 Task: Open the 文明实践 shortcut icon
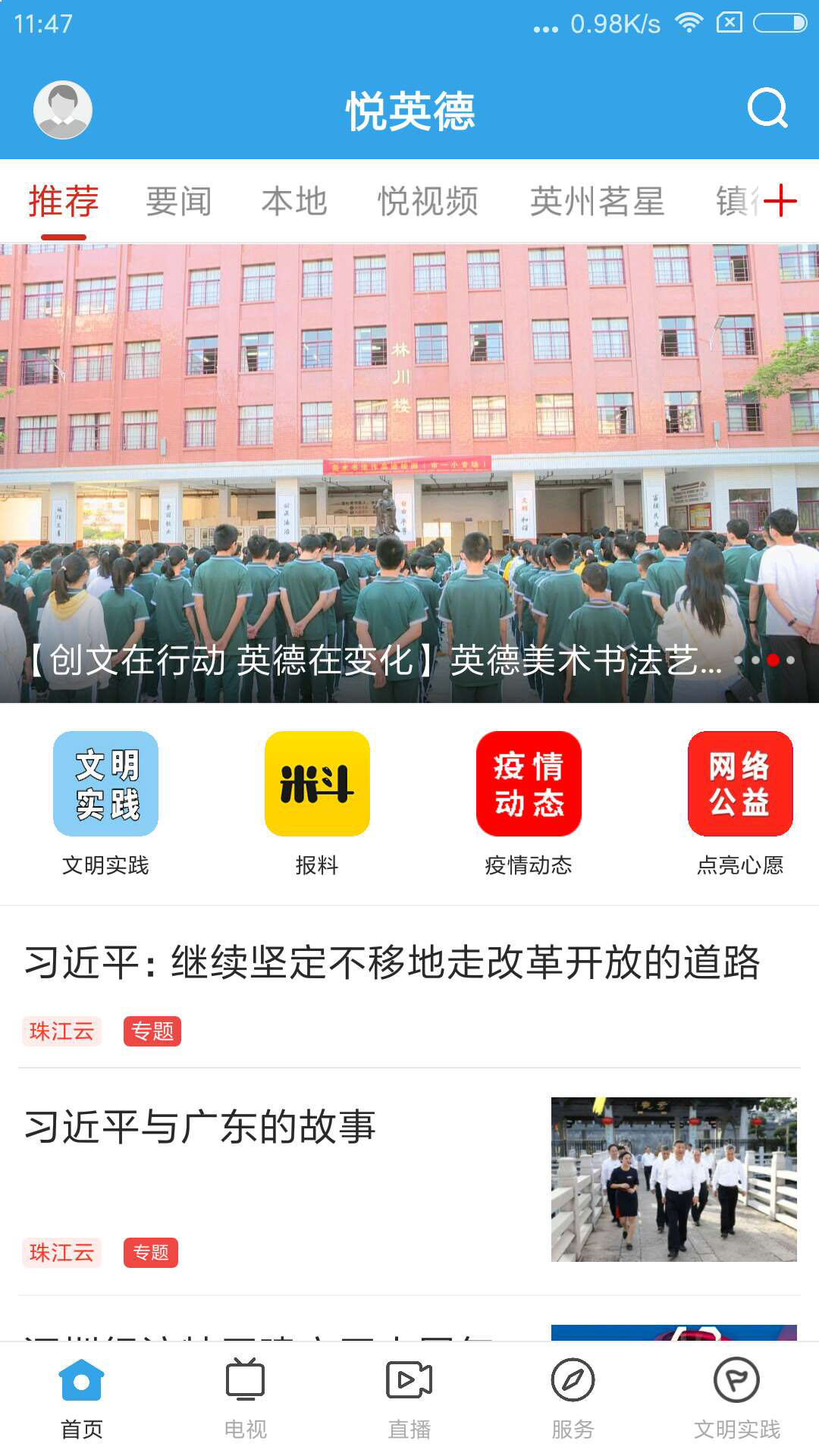pyautogui.click(x=105, y=784)
